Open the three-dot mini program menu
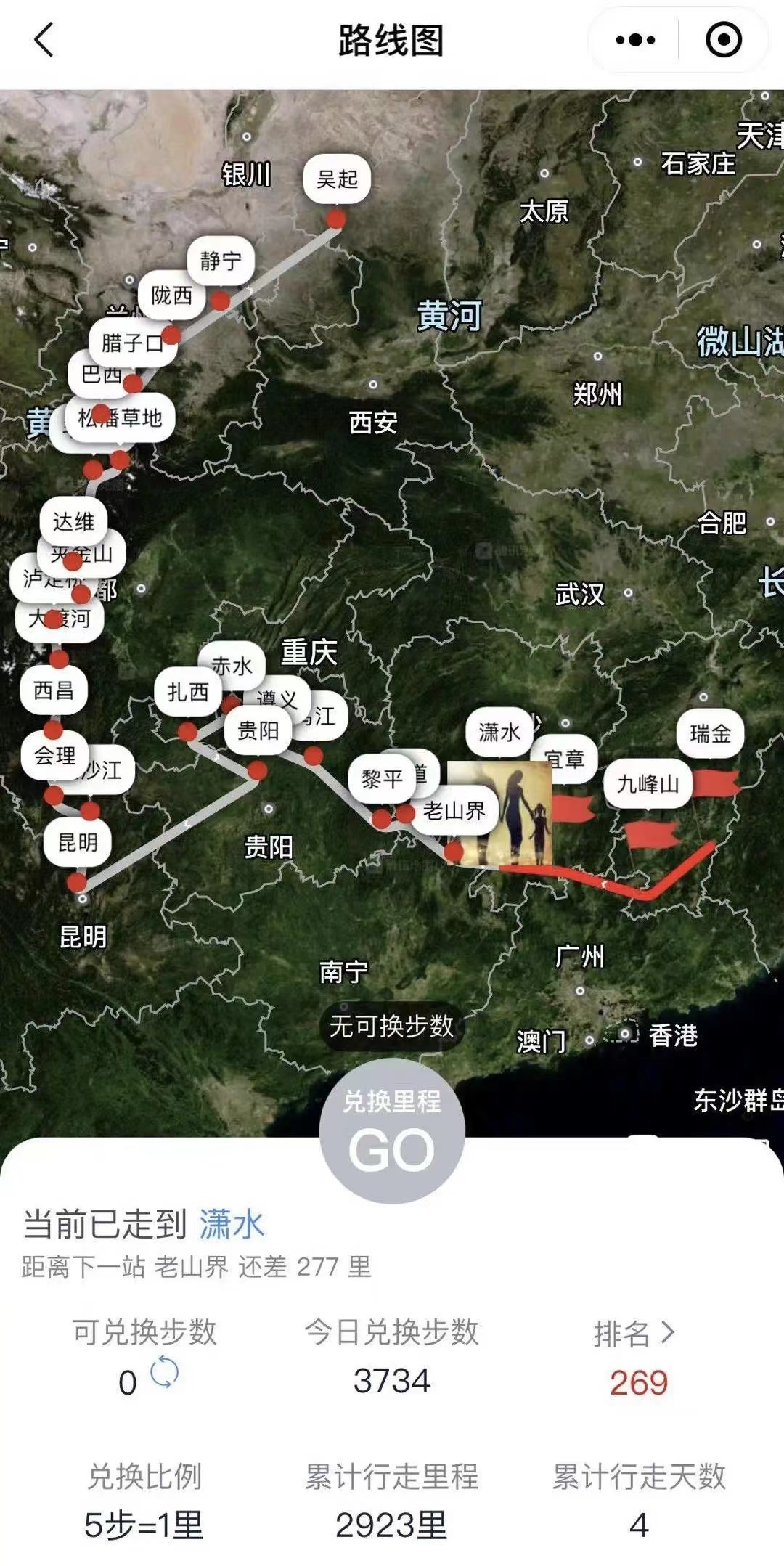This screenshot has height=1566, width=784. click(635, 40)
